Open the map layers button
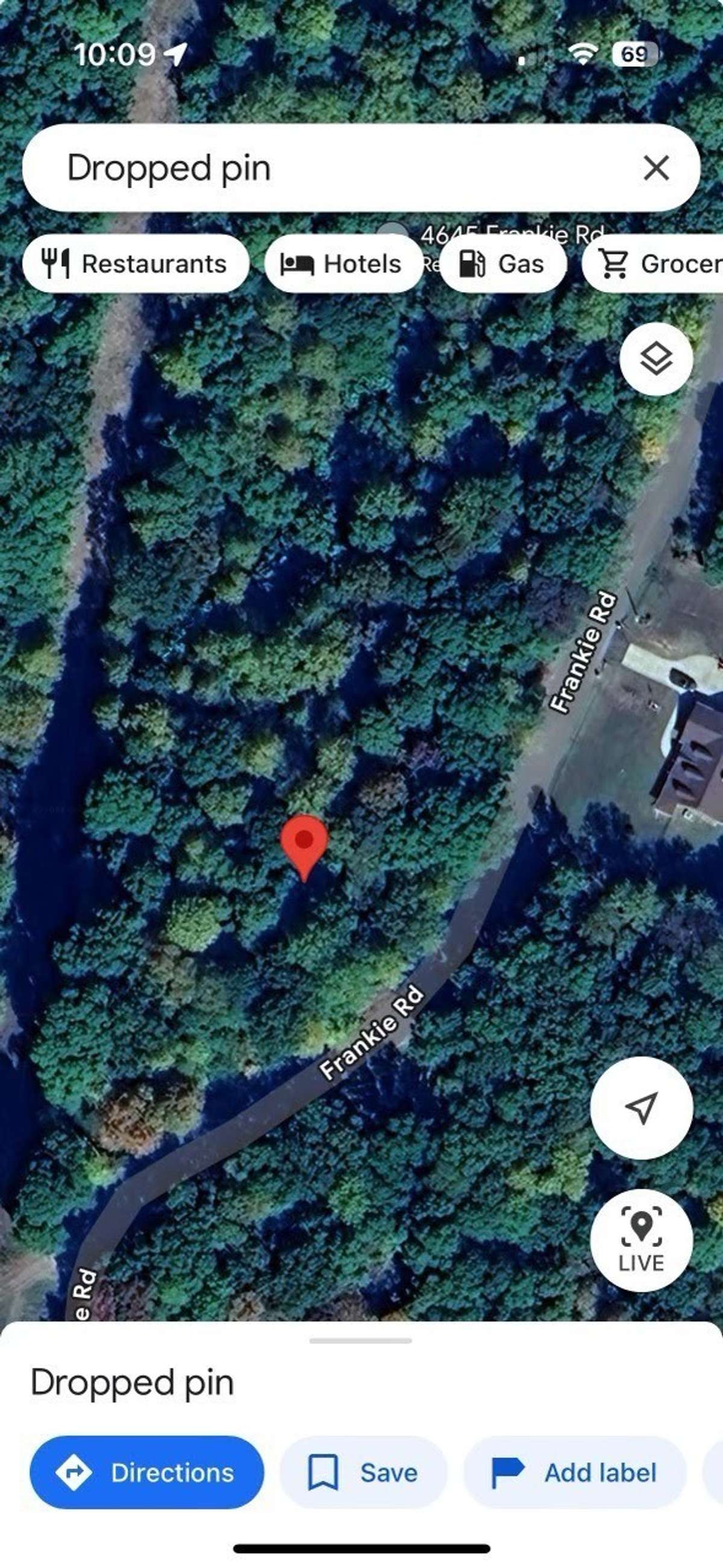 656,358
